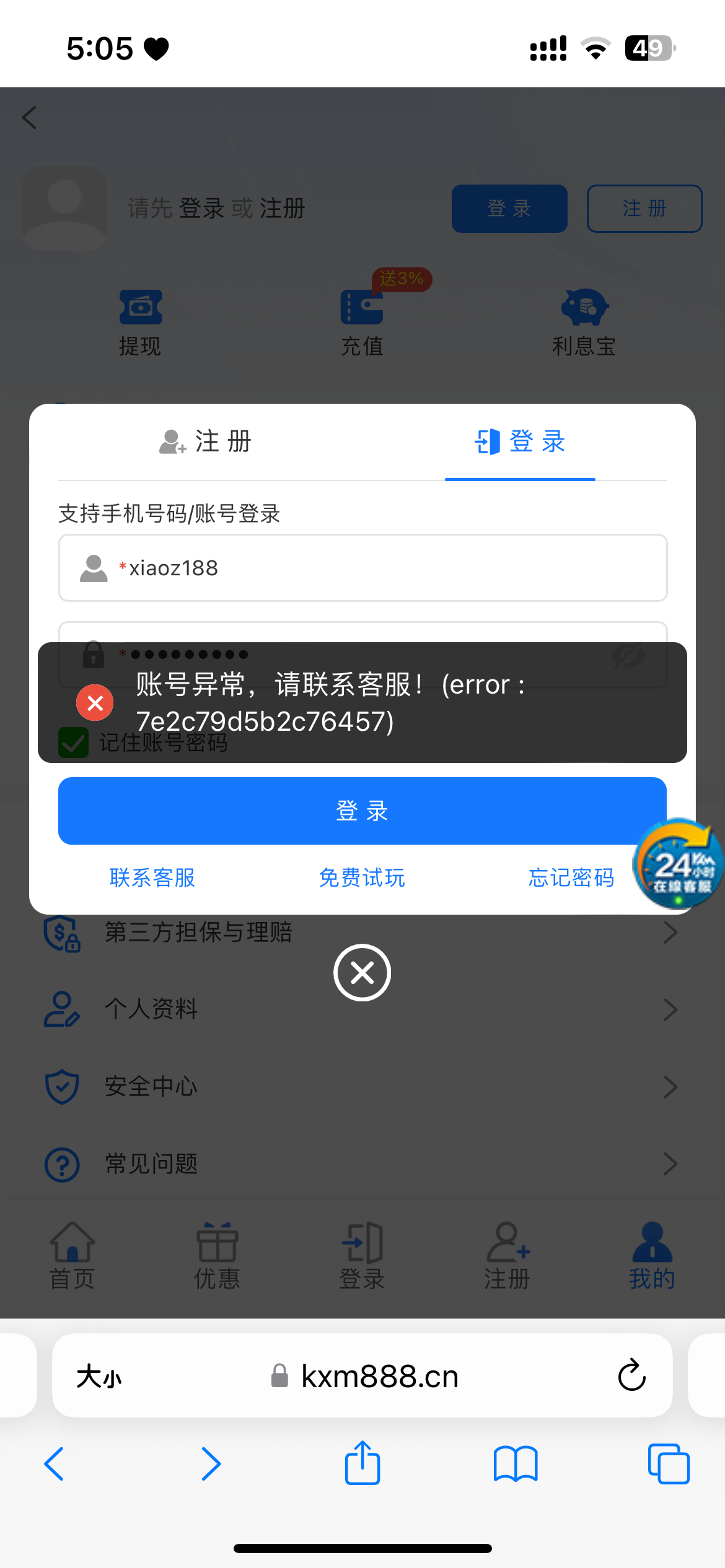Open 联系客服 link
Screen dimensions: 725x1568
(x=152, y=878)
